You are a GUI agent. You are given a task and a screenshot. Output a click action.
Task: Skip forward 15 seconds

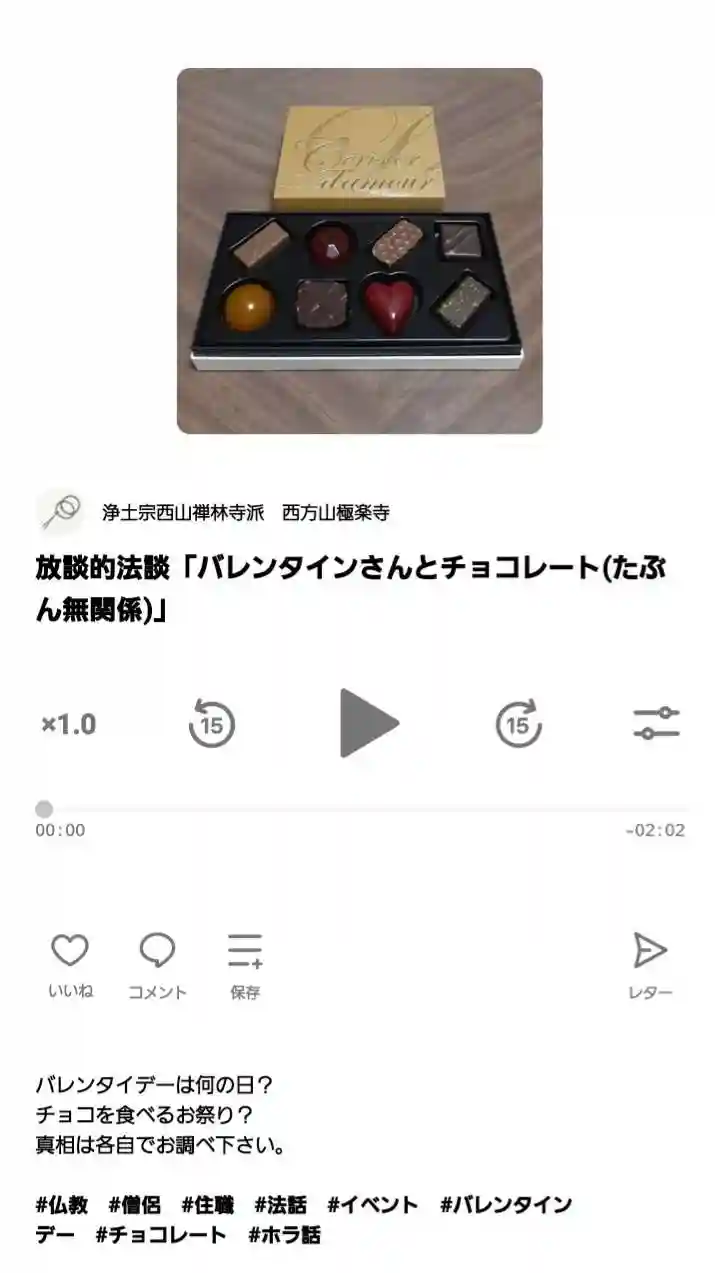click(518, 723)
